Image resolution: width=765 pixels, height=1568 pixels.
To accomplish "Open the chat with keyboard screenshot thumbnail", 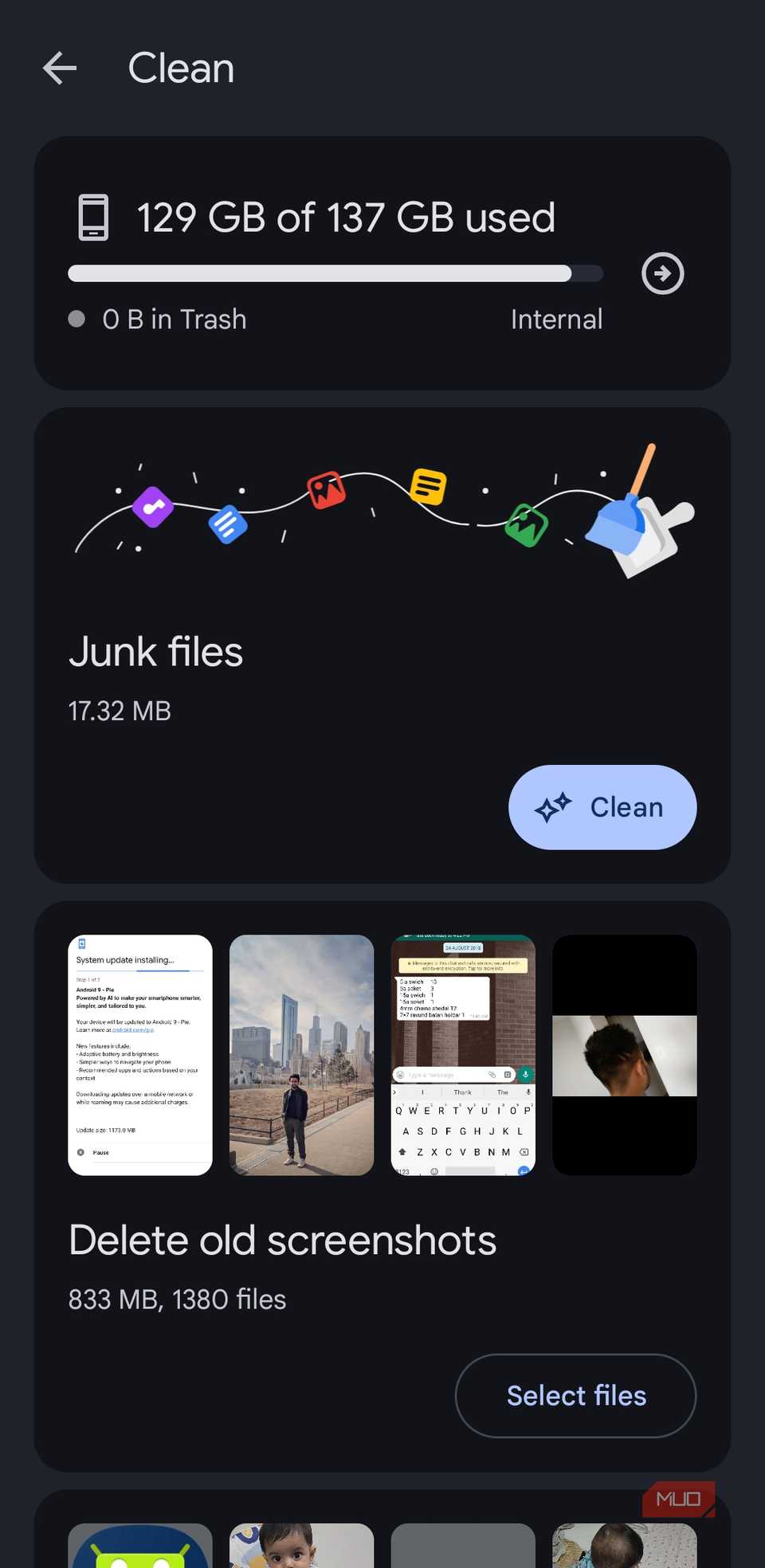I will coord(463,1054).
